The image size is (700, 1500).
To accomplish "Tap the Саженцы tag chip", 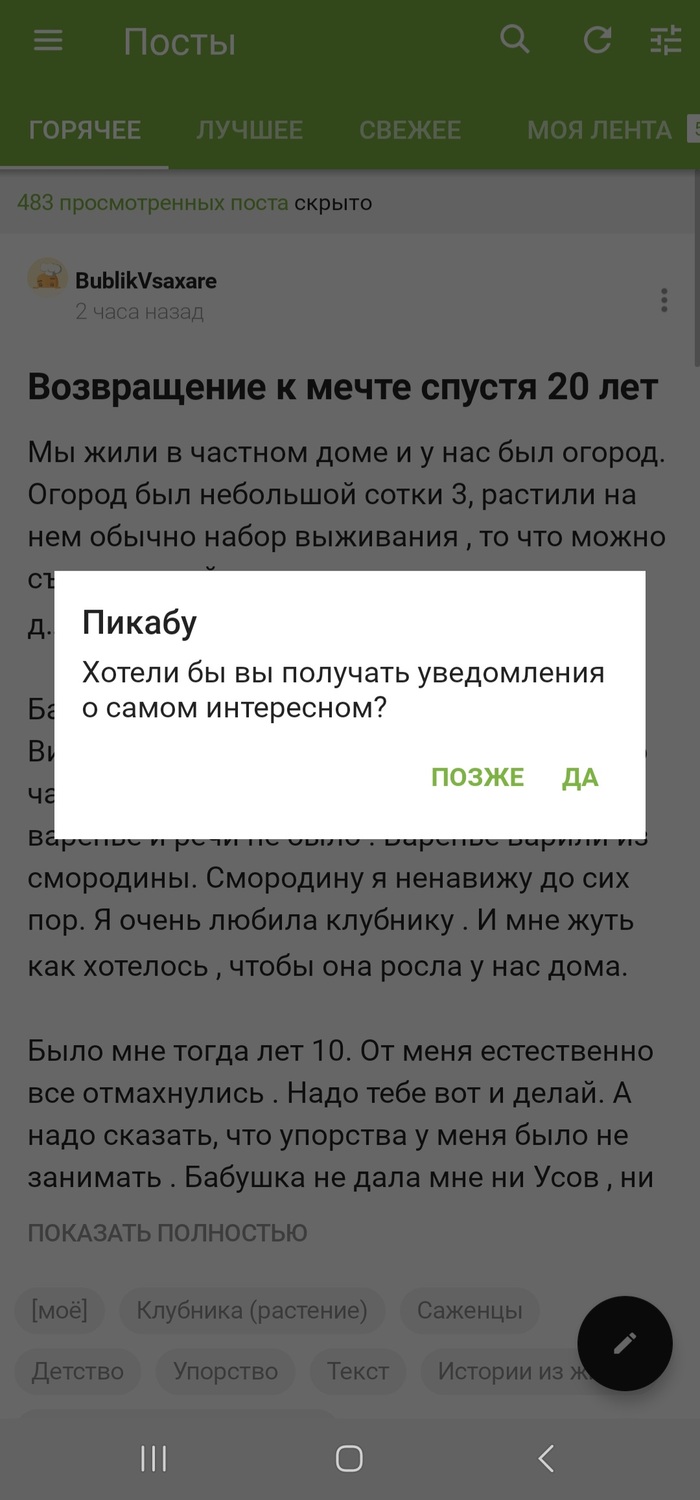I will click(x=469, y=1310).
